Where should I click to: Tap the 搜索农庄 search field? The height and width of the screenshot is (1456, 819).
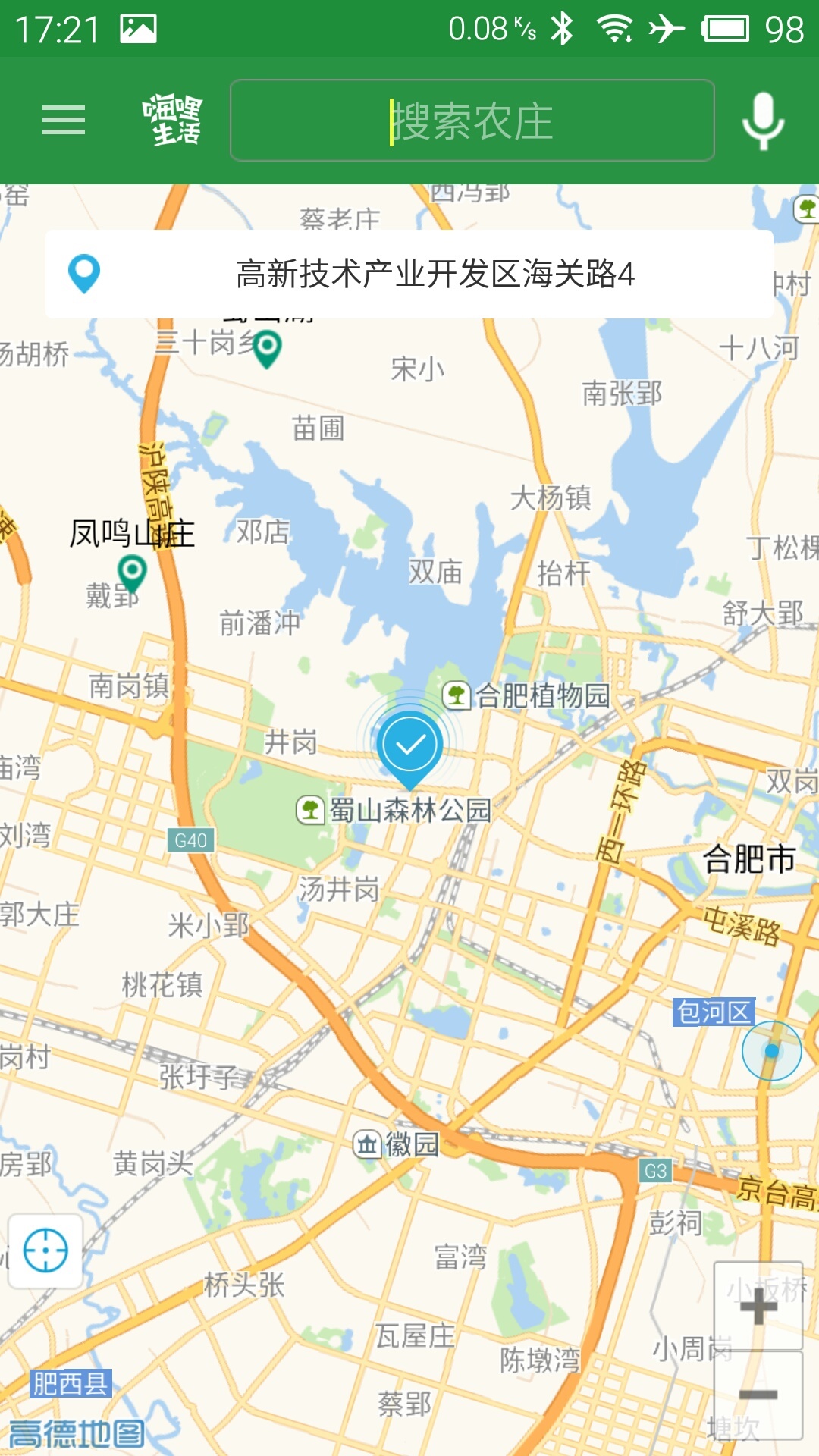pos(472,121)
